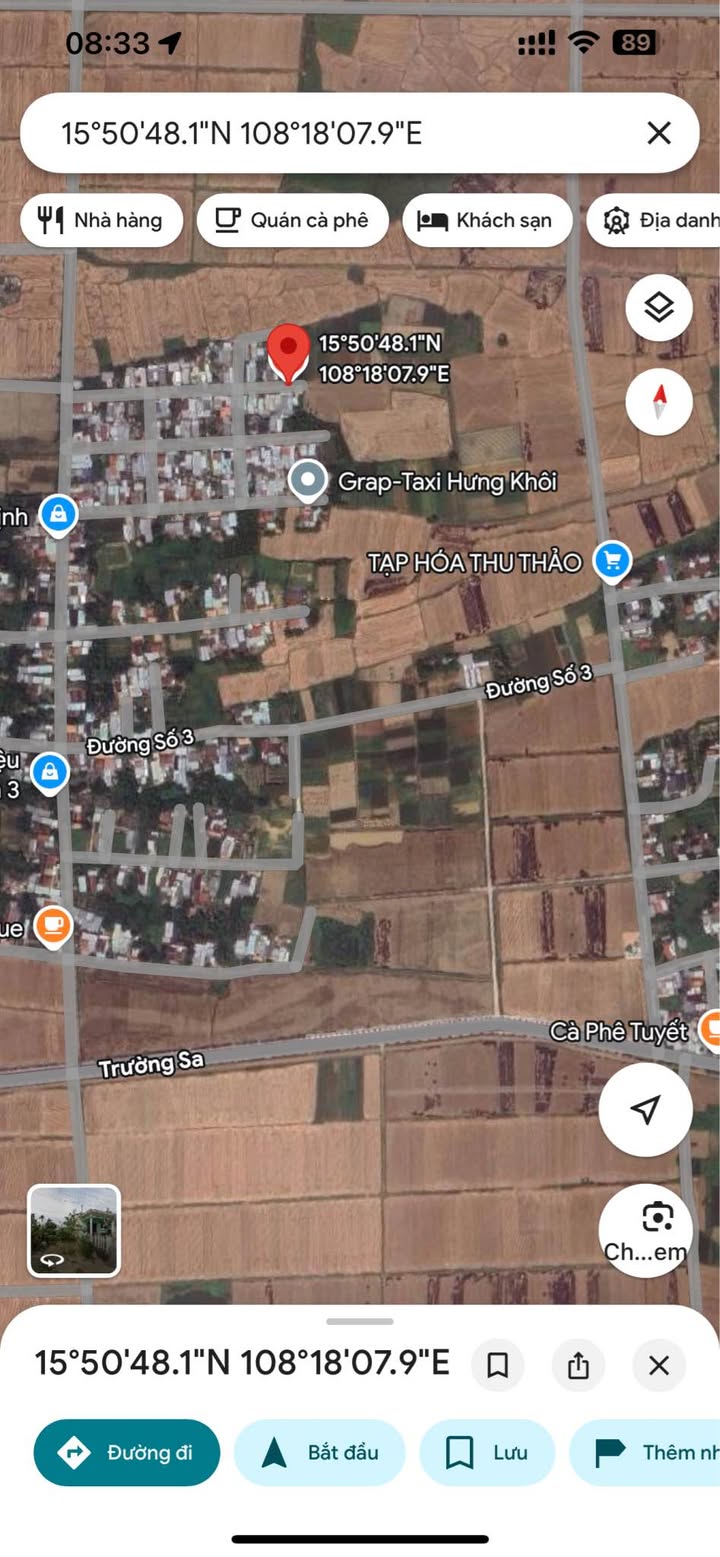Open the Street View thumbnail

[74, 1231]
